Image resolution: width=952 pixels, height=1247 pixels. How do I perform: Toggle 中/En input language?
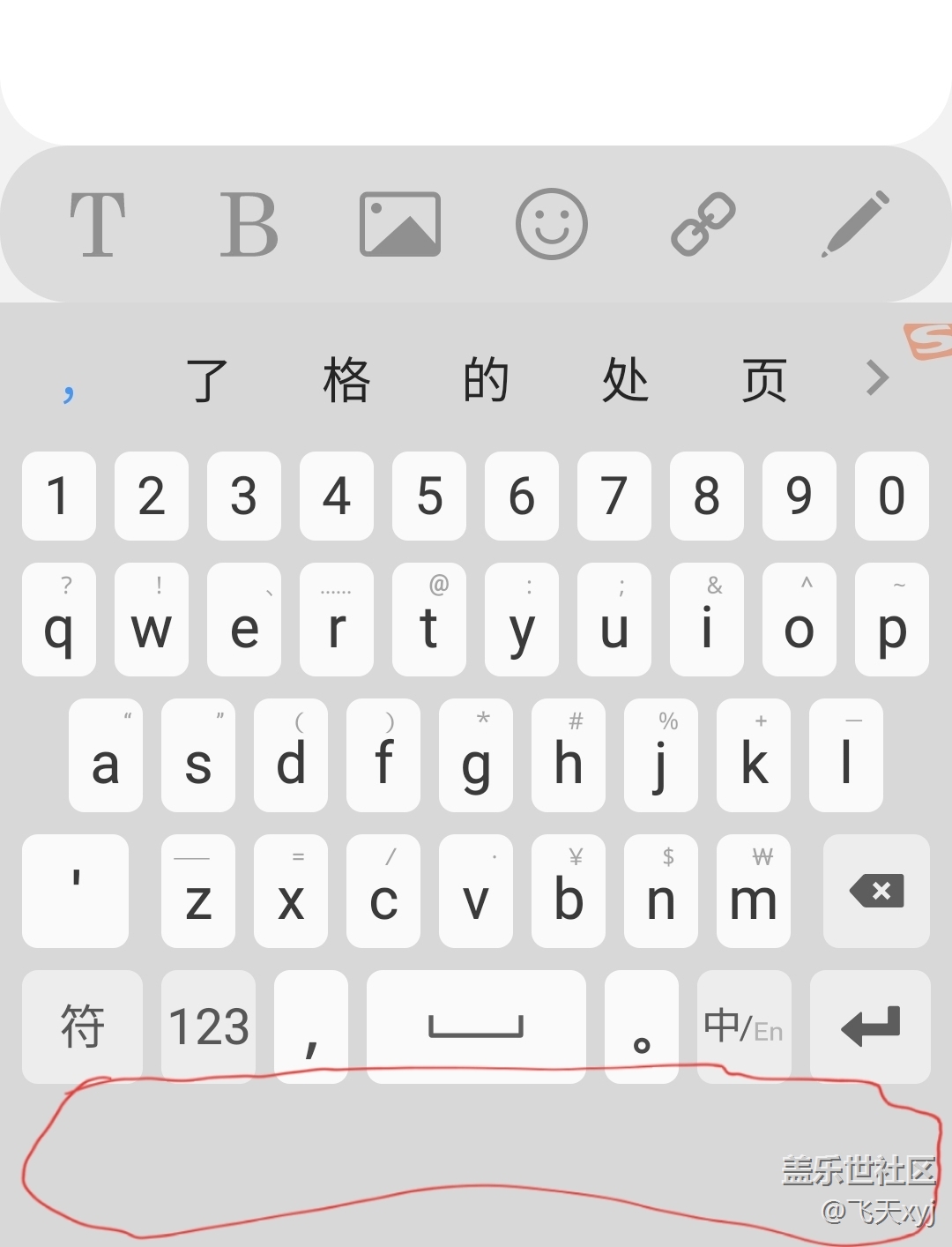coord(743,1027)
